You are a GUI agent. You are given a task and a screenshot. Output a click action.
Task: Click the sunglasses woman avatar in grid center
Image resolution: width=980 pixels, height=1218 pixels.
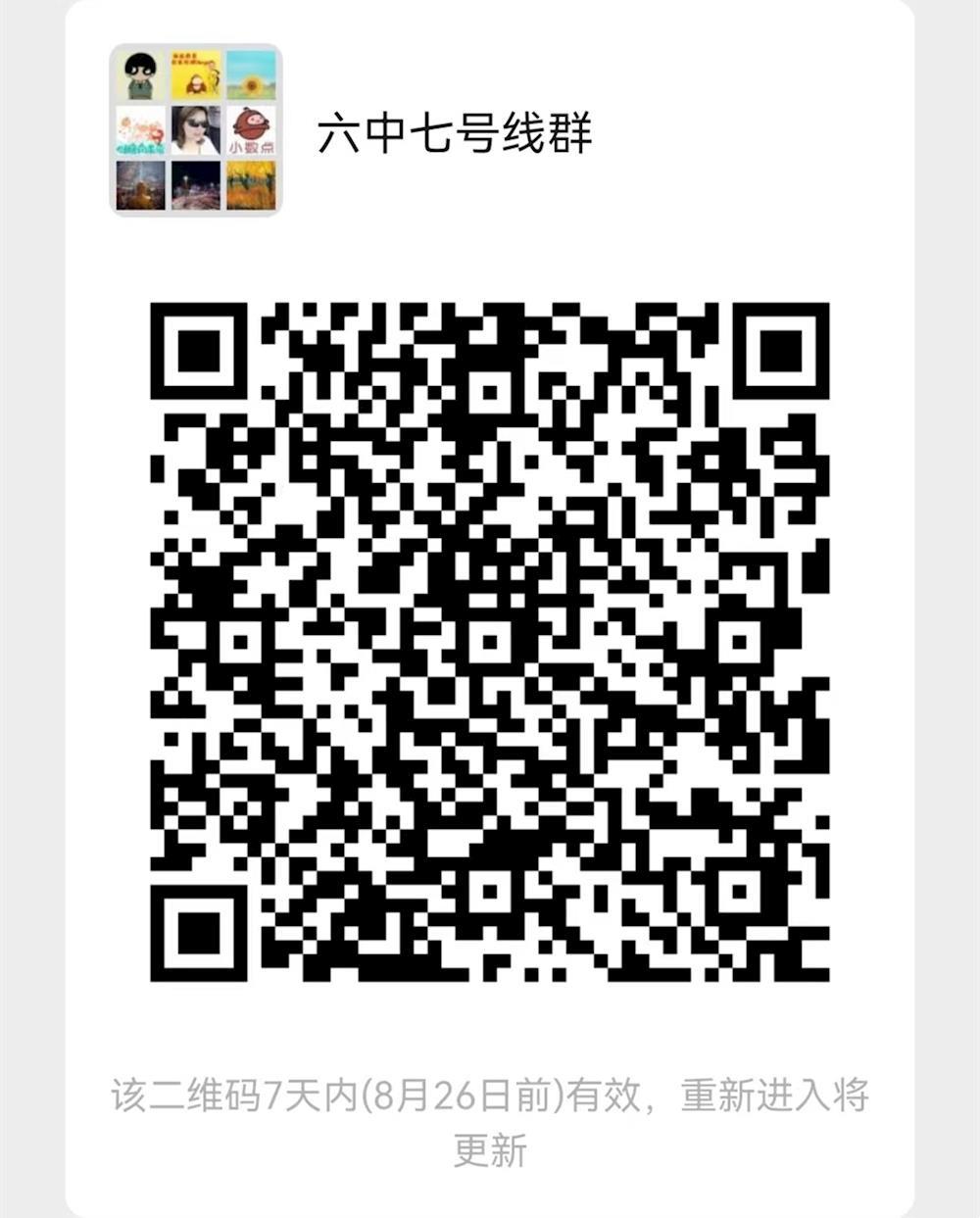coord(194,130)
